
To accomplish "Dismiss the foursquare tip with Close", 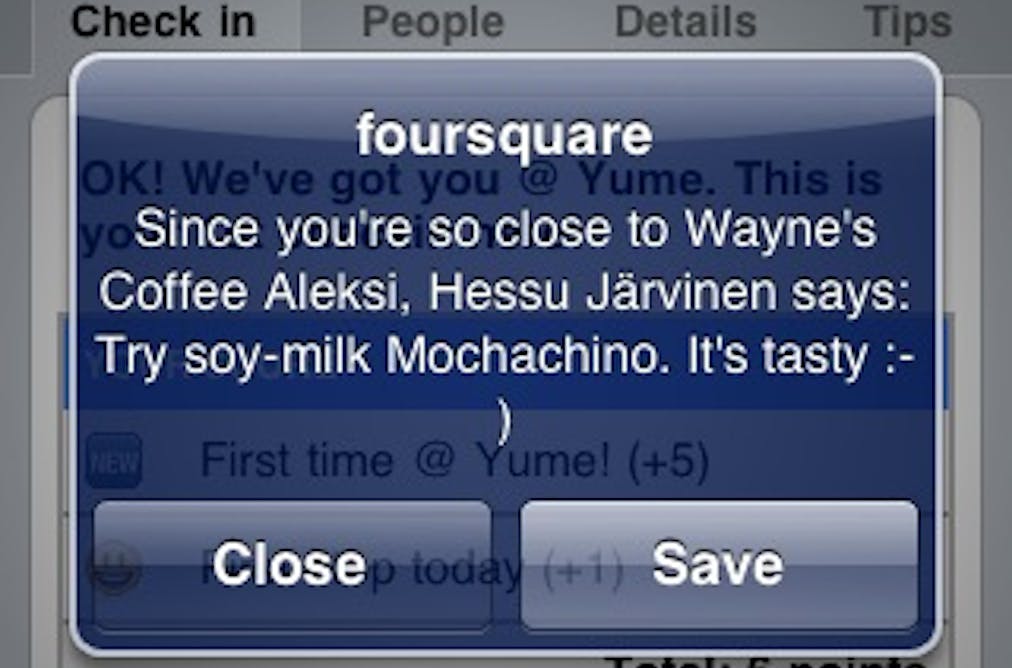I will 291,565.
